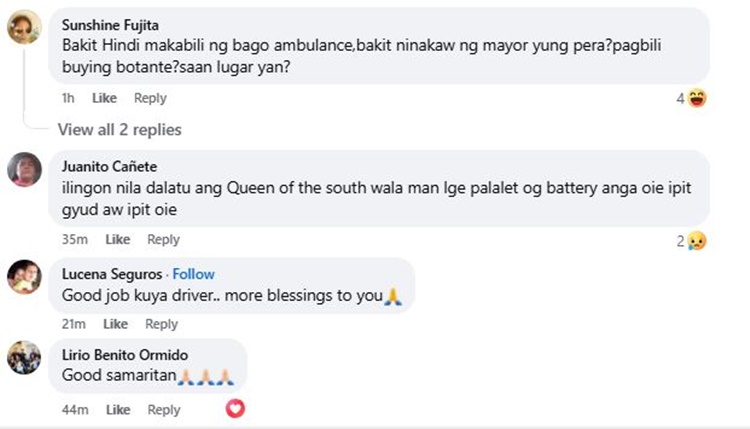Open Lirio Benito Ormido's profile name
This screenshot has height=429, width=750.
click(x=125, y=355)
